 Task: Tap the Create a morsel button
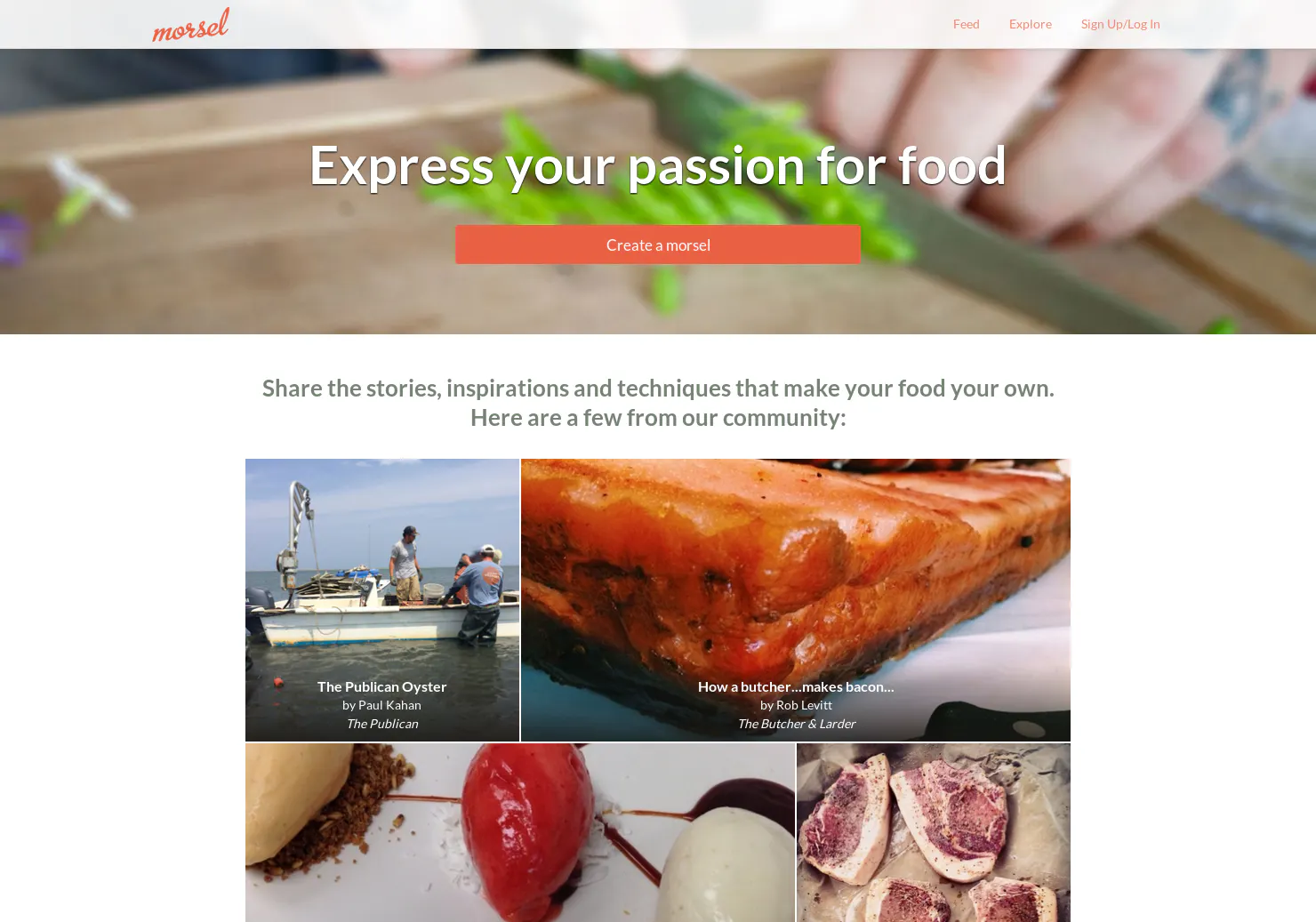point(658,245)
